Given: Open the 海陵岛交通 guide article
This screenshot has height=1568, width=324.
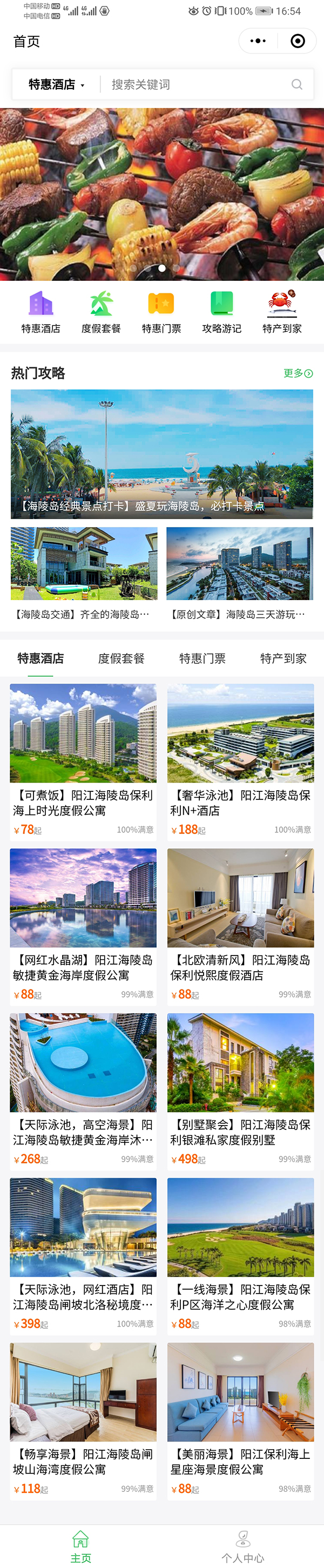Looking at the screenshot, I should pos(84,573).
